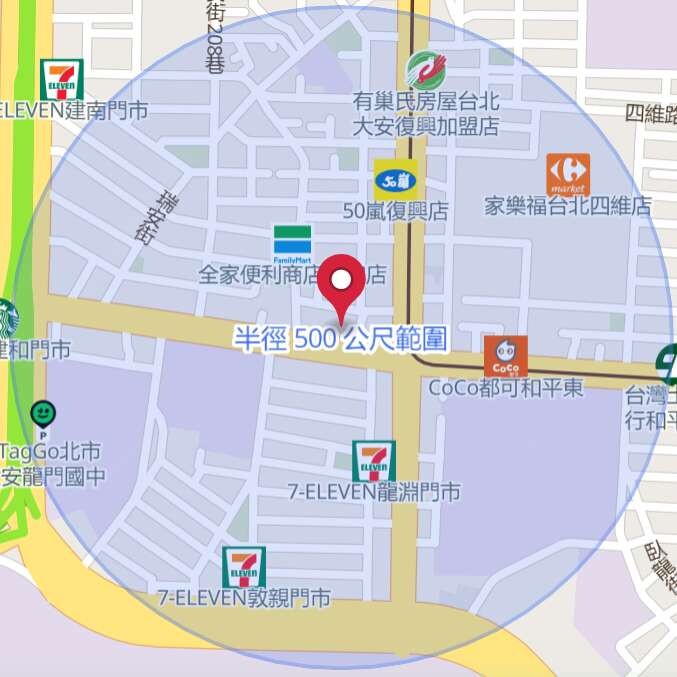677x677 pixels.
Task: Tap the red location pin
Action: (346, 281)
